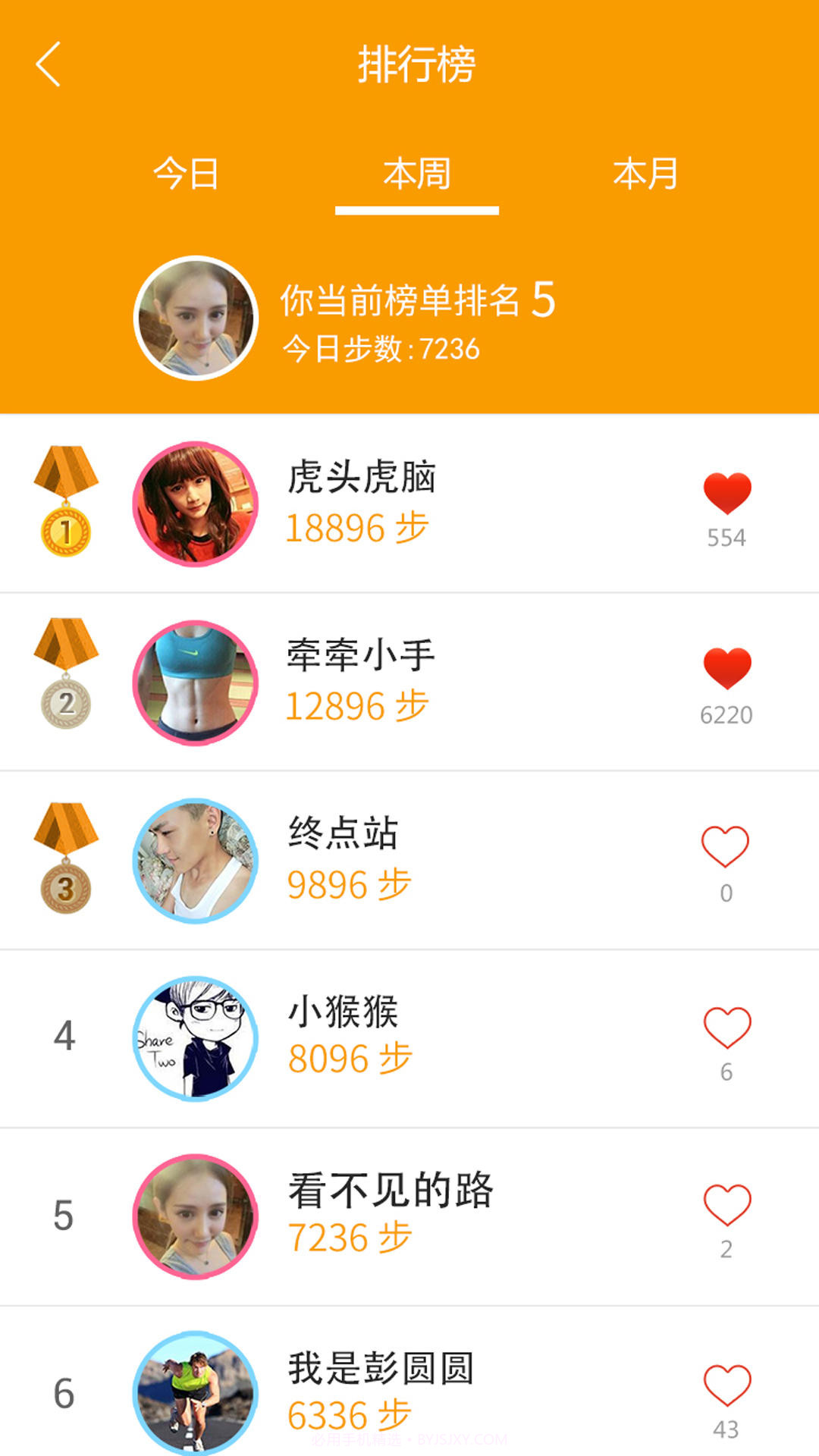The height and width of the screenshot is (1456, 819).
Task: Select the currently active 本周 tab
Action: pos(416,174)
